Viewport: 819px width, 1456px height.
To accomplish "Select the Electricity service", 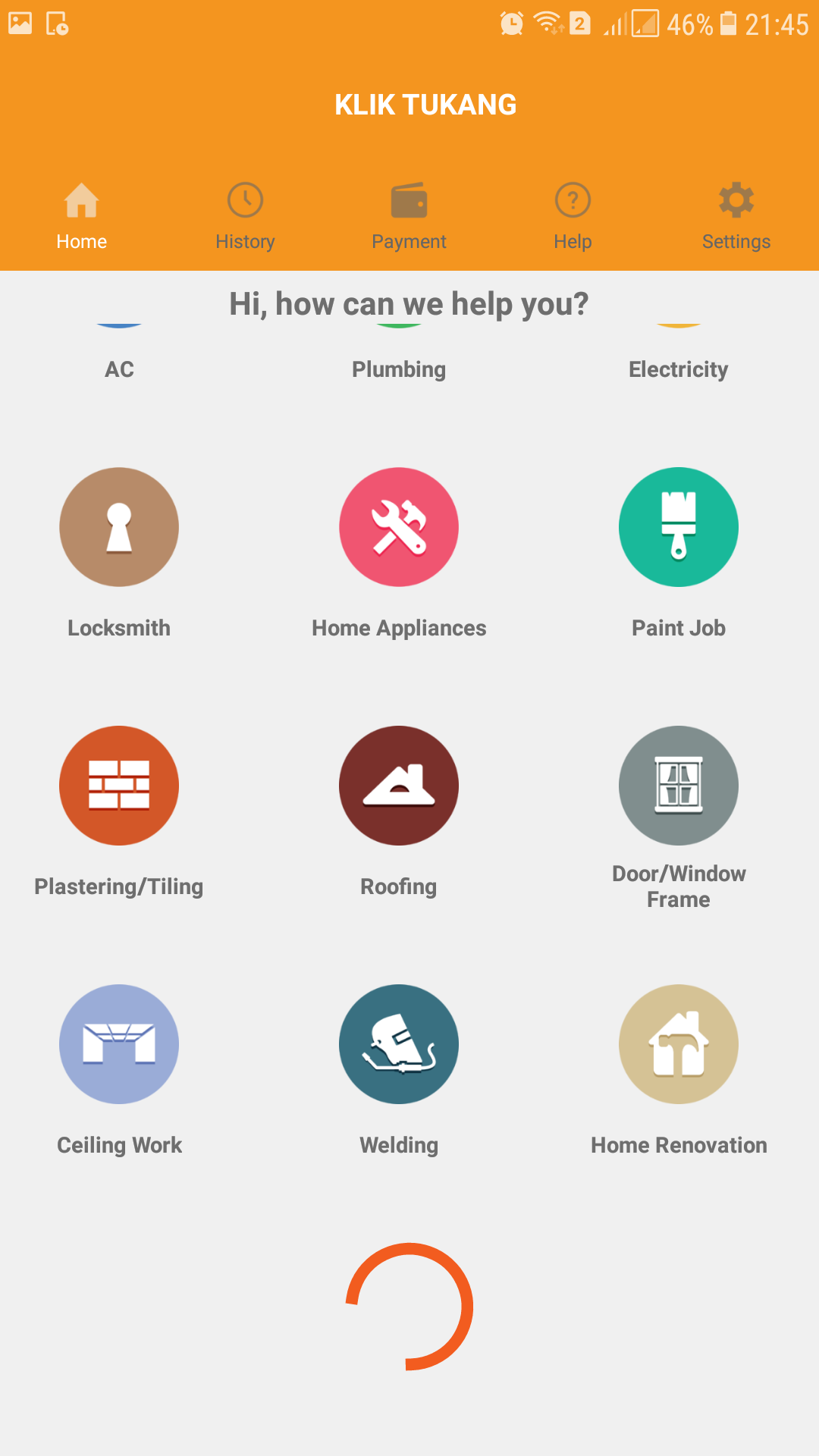I will pyautogui.click(x=678, y=369).
